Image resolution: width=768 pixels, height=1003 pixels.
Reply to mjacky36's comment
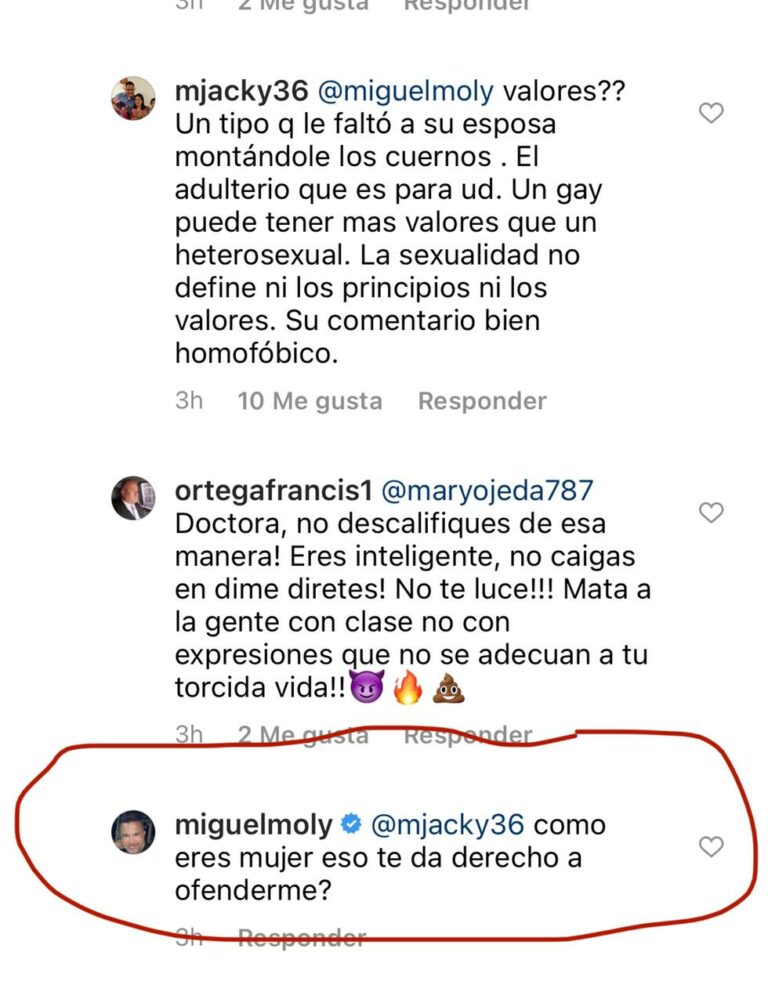tap(482, 401)
